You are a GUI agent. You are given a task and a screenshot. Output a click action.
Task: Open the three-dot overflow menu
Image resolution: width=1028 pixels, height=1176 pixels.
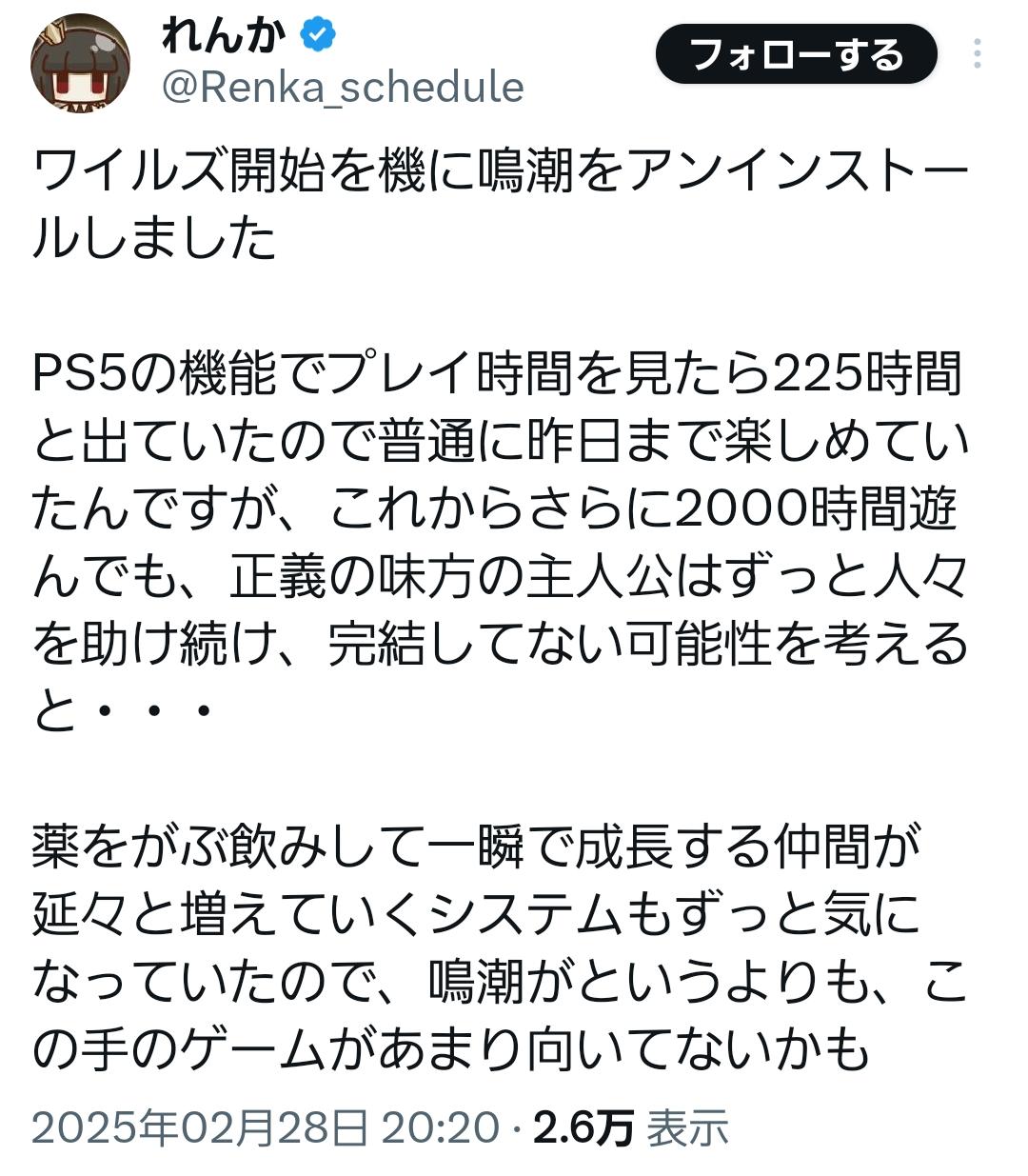pos(977,54)
